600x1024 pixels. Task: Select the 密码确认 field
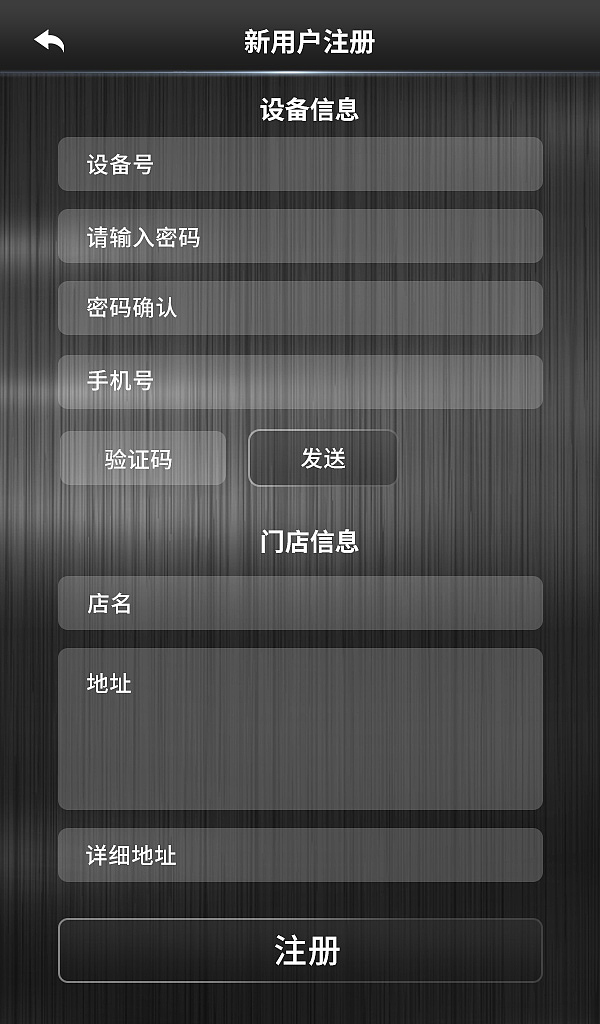tap(300, 308)
